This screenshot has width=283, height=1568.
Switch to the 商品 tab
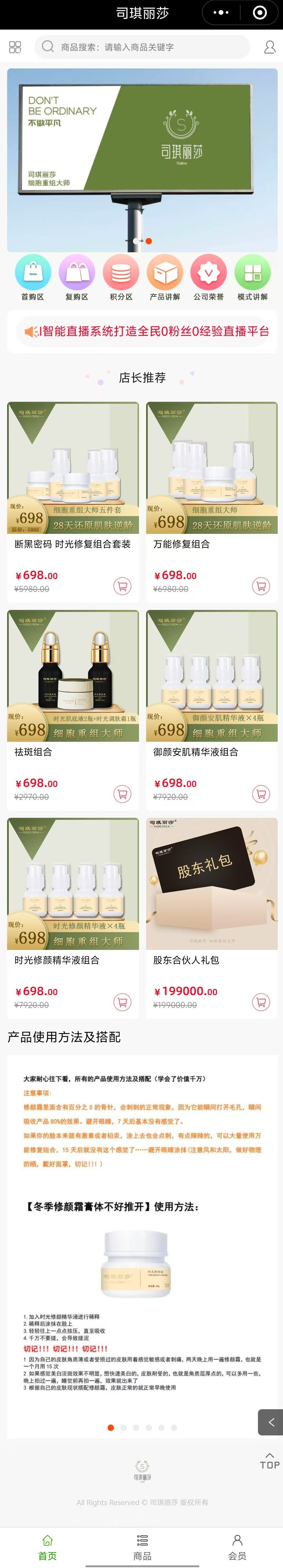(142, 1547)
